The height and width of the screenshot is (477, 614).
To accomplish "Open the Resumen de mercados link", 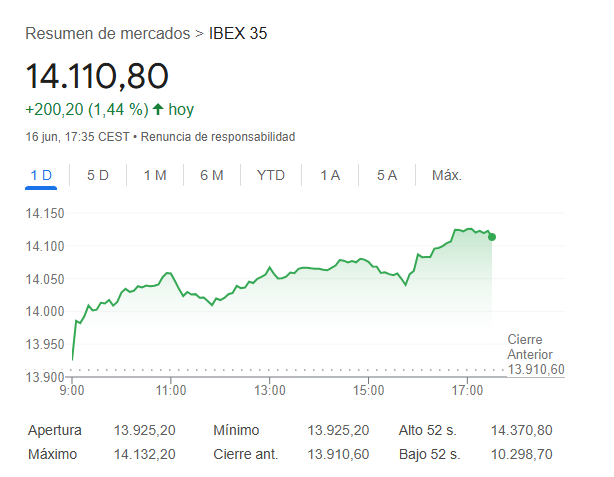I will point(106,33).
